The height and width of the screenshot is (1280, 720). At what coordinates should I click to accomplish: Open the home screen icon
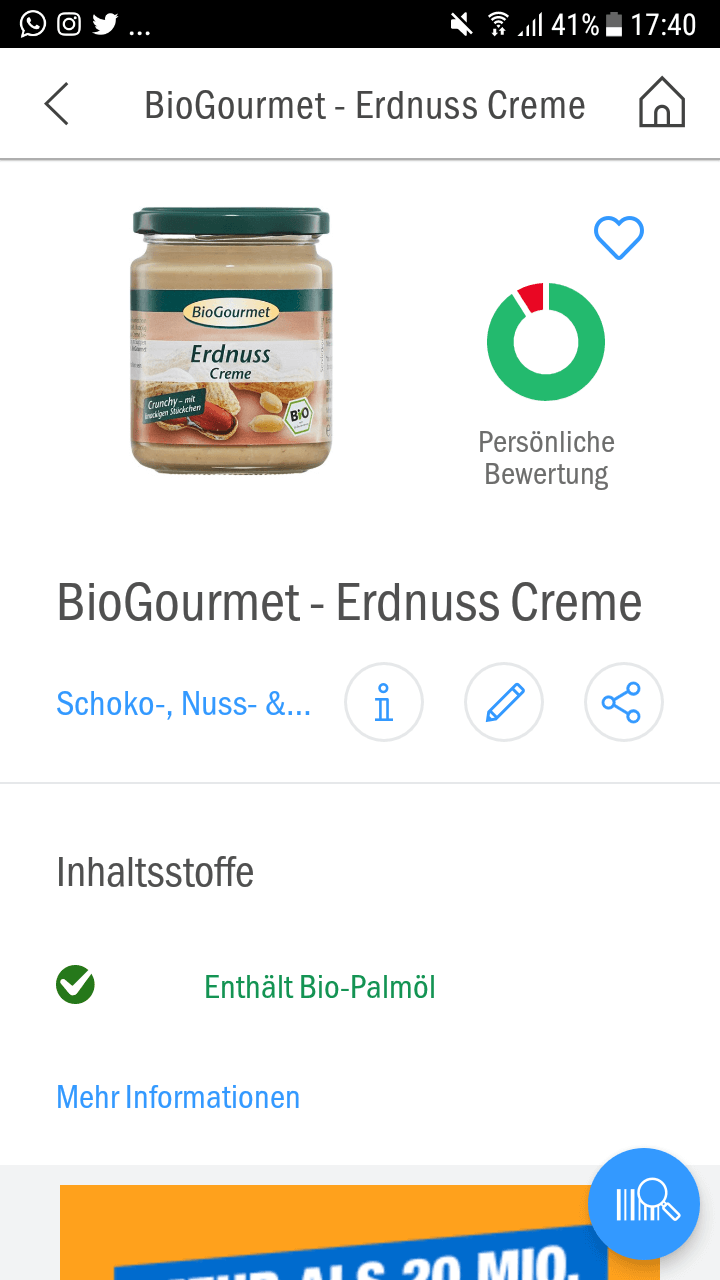(x=662, y=103)
